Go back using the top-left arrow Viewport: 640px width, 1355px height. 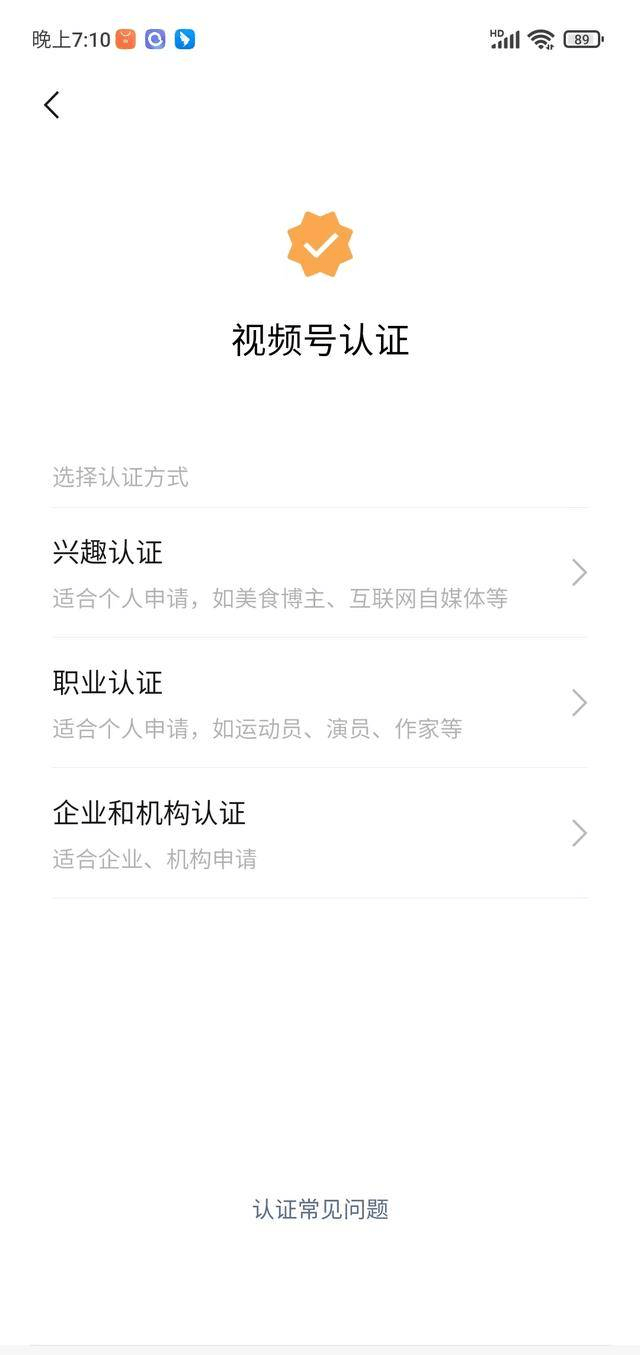point(52,105)
